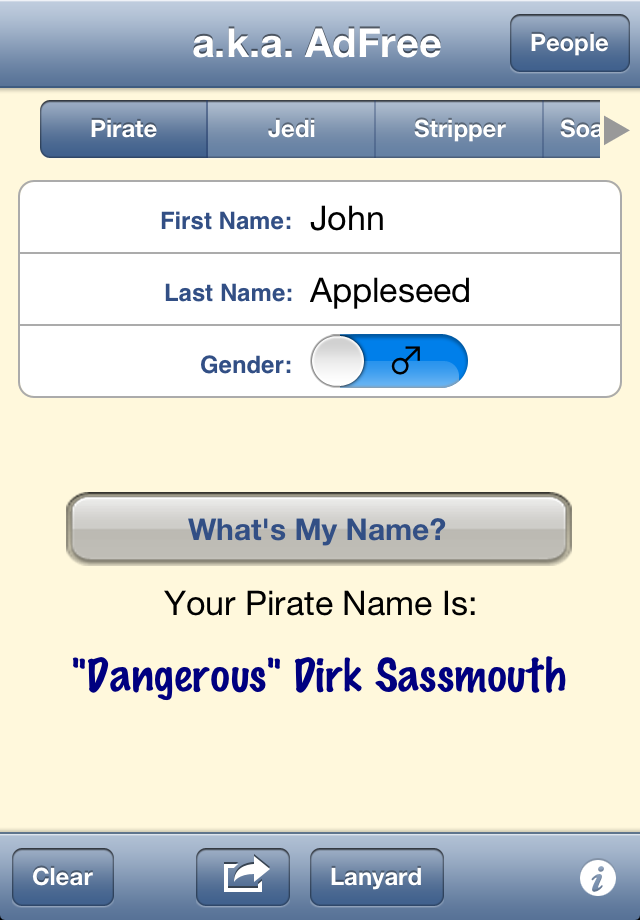The height and width of the screenshot is (920, 640).
Task: Open the People list
Action: tap(569, 44)
